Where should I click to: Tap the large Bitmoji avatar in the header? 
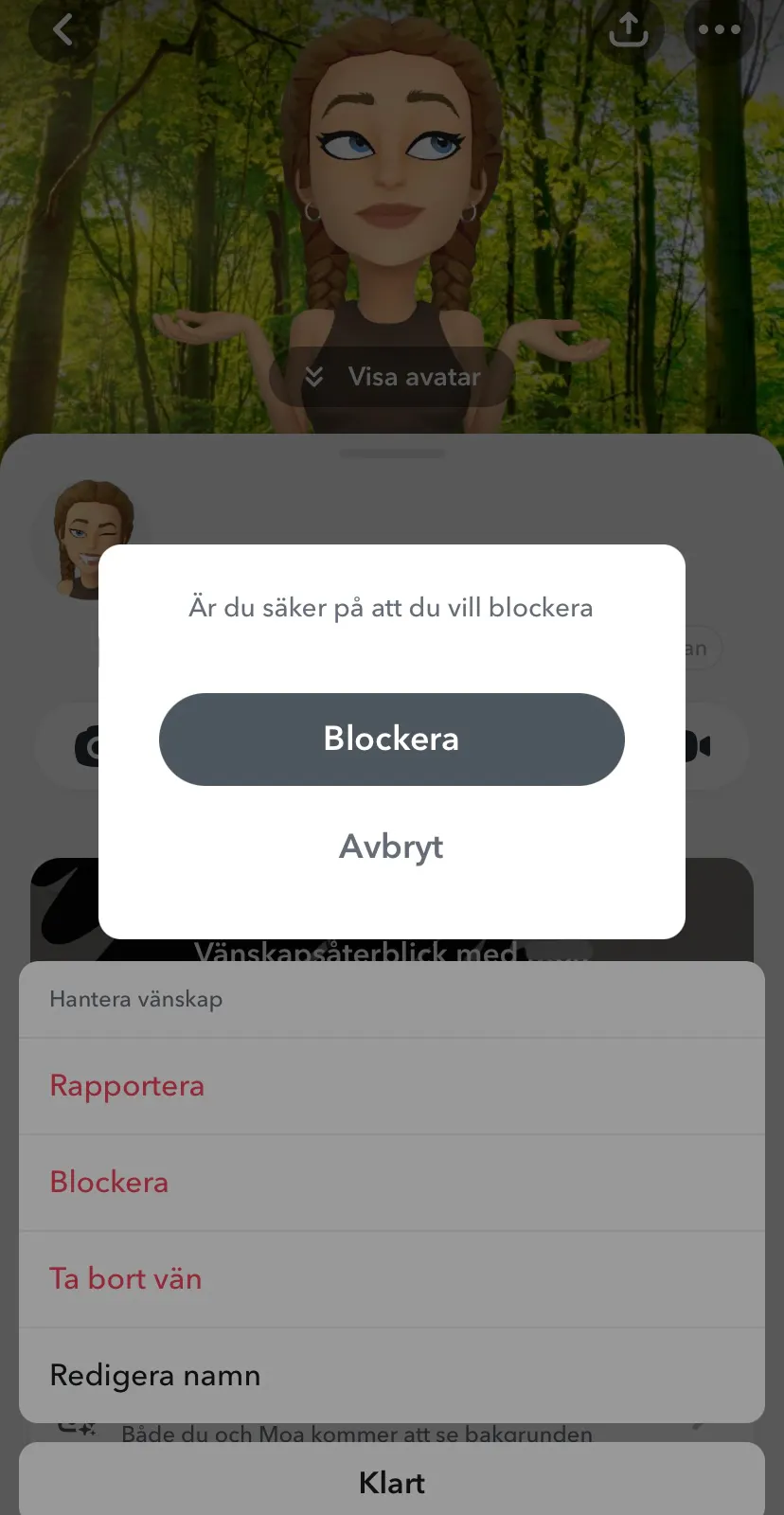(x=392, y=189)
